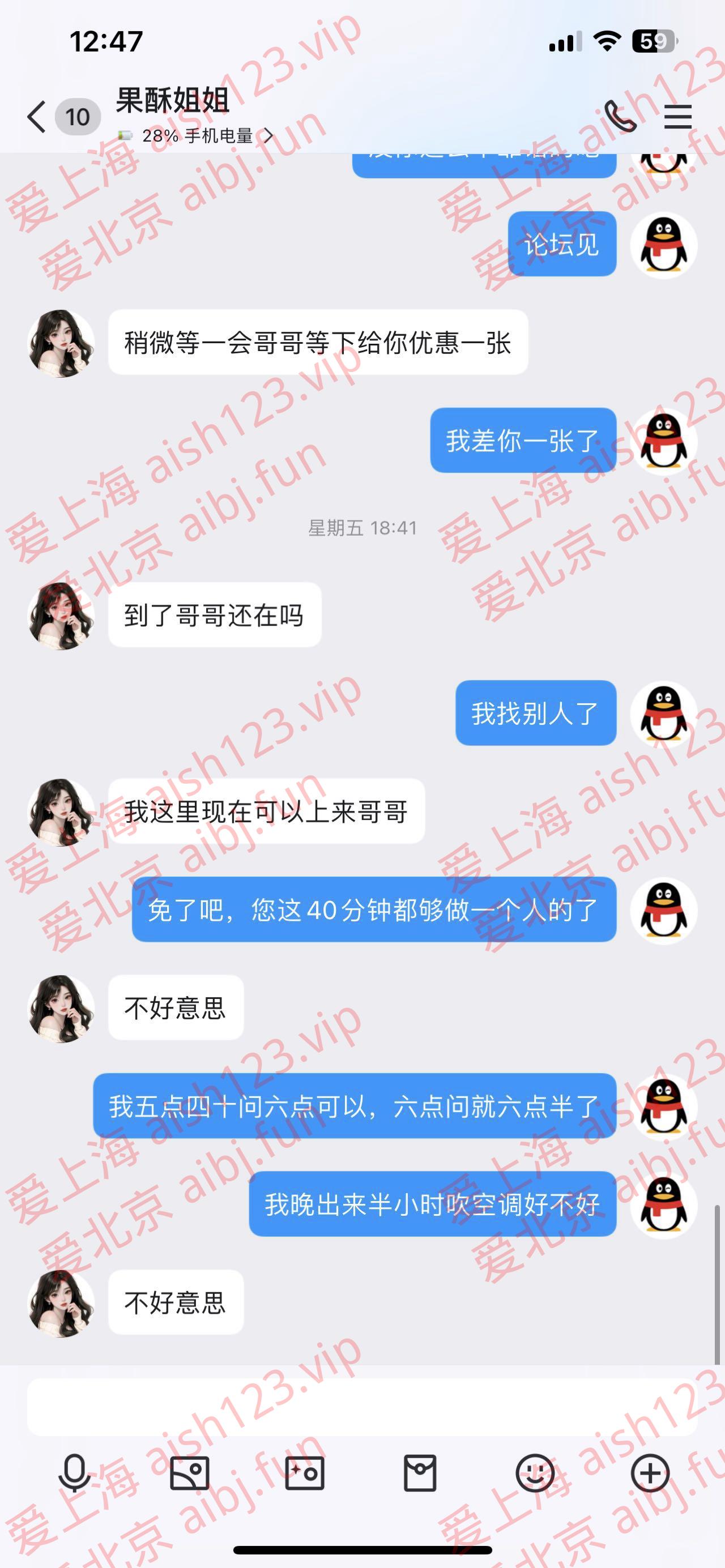The image size is (725, 1568).
Task: View 果酥姐姐's avatar next to 到了哥哥还在吗
Action: pos(62,616)
